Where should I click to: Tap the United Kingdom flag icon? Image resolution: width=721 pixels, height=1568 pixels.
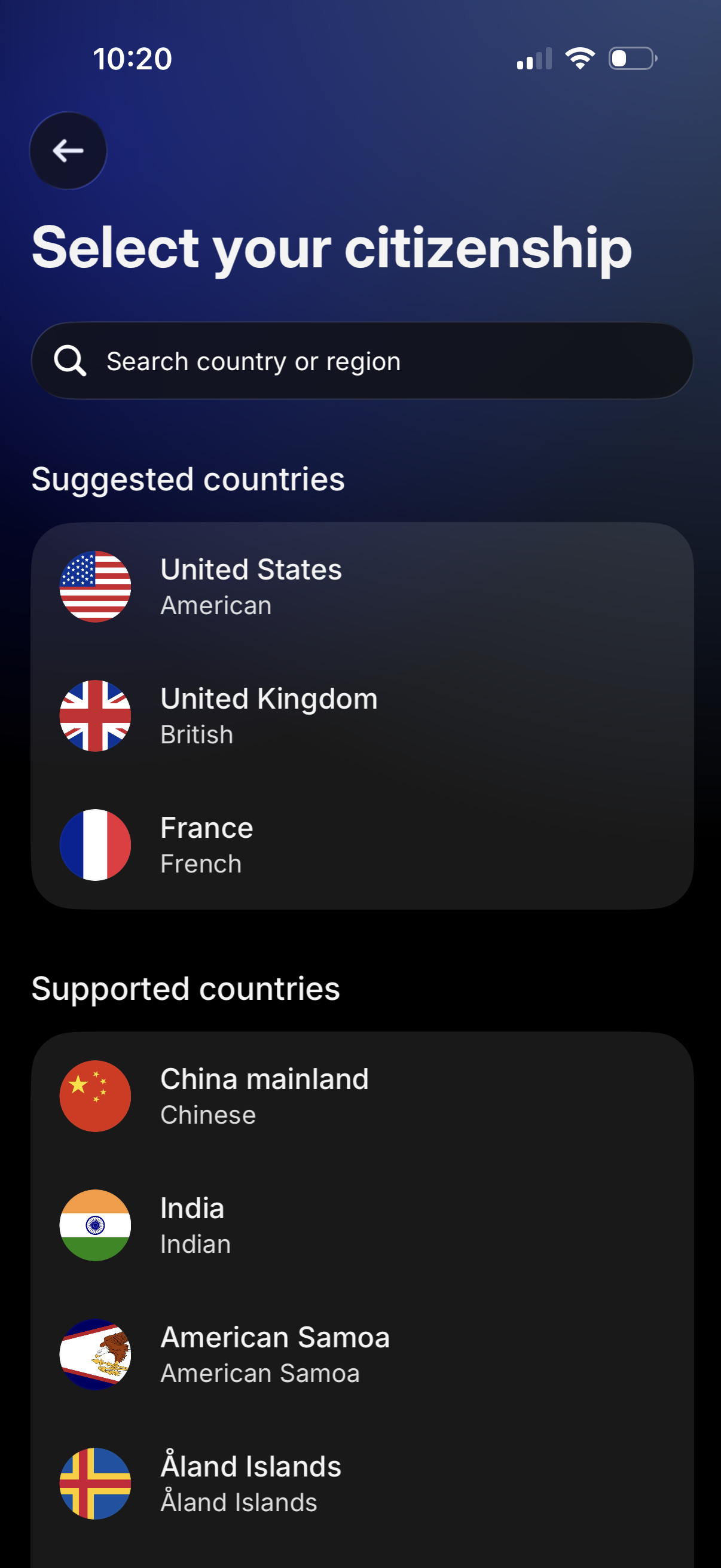coord(96,715)
